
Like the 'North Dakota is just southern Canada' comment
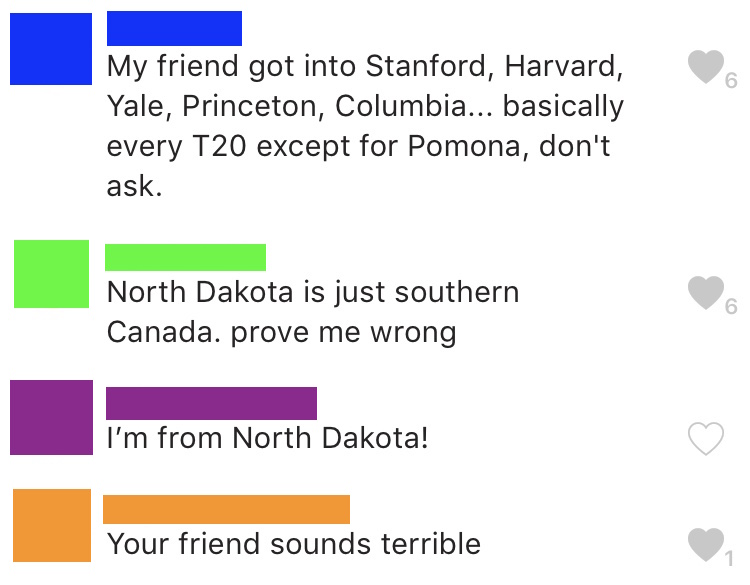pos(706,292)
